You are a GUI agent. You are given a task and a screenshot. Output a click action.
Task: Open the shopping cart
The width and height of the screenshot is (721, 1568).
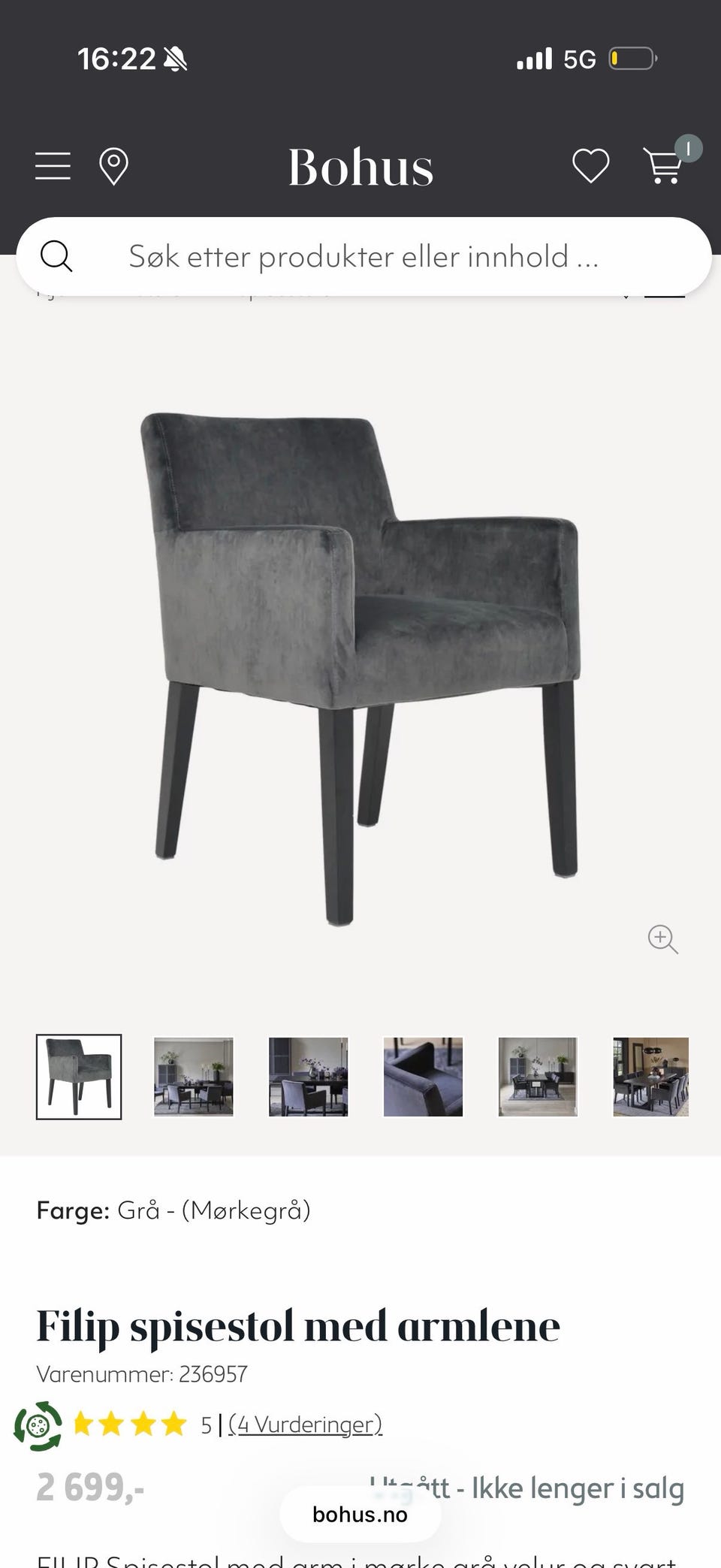663,165
